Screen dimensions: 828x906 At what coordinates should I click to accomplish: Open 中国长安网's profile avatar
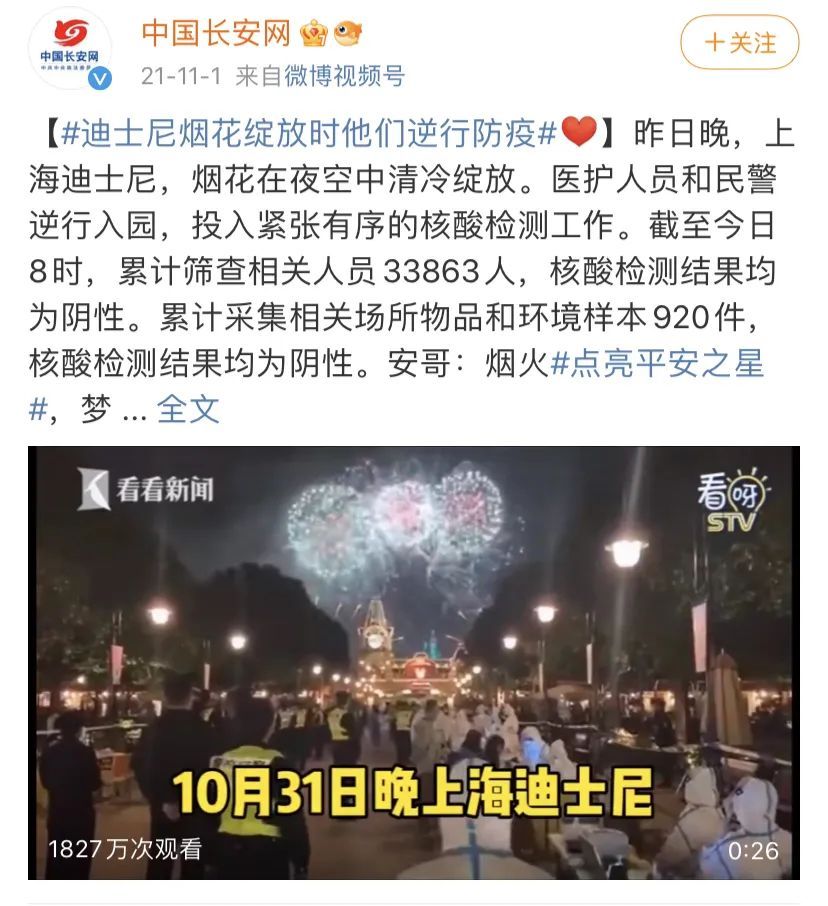pyautogui.click(x=70, y=50)
